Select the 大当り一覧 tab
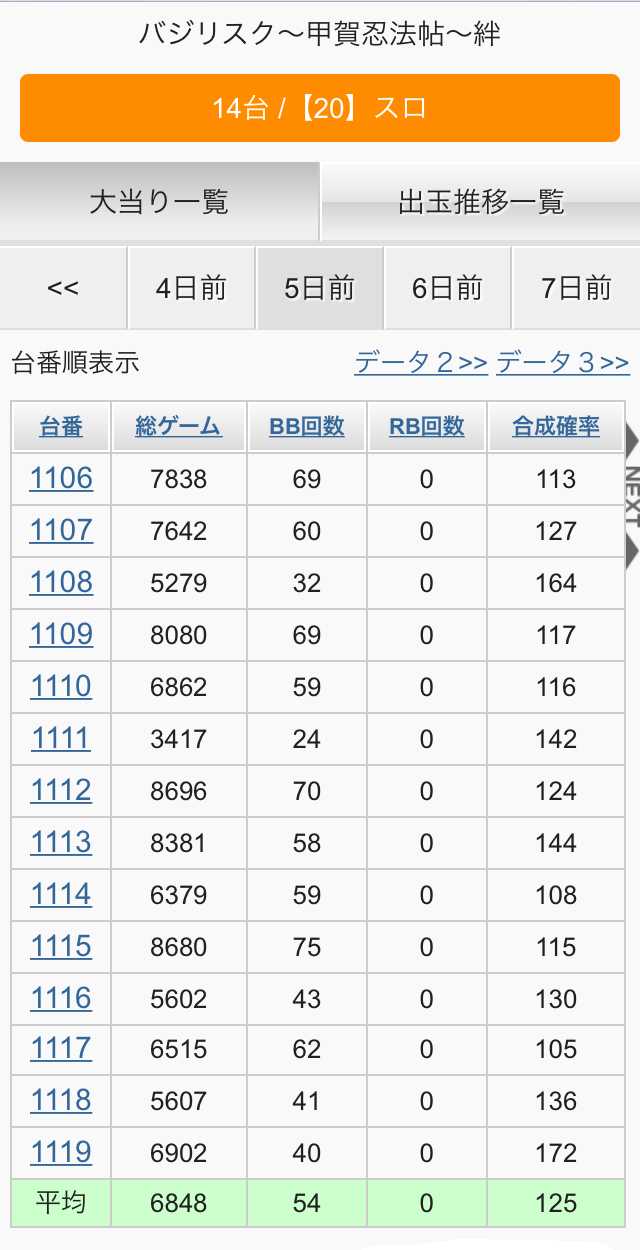This screenshot has height=1250, width=640. pyautogui.click(x=159, y=202)
